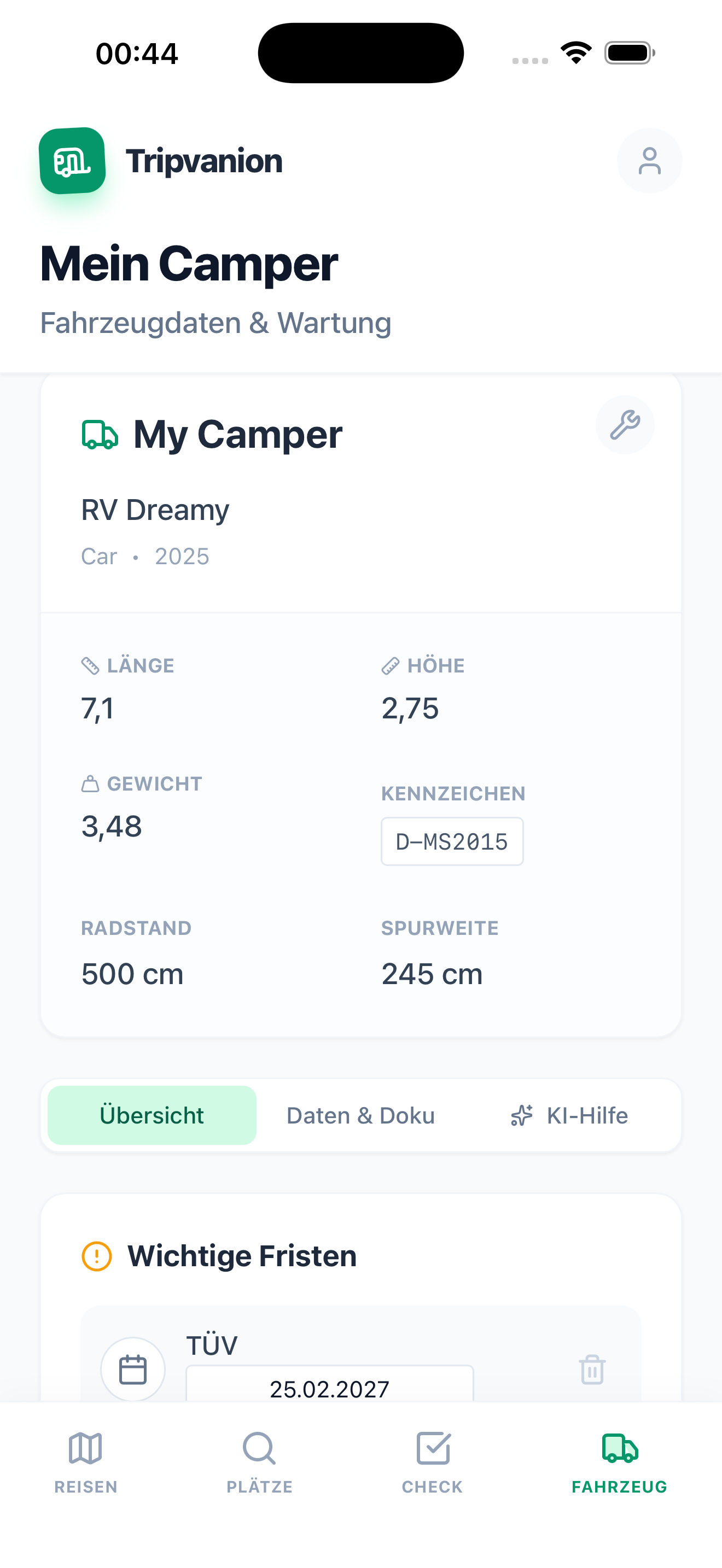Select the Übersicht tab
The height and width of the screenshot is (1568, 722).
coord(151,1115)
